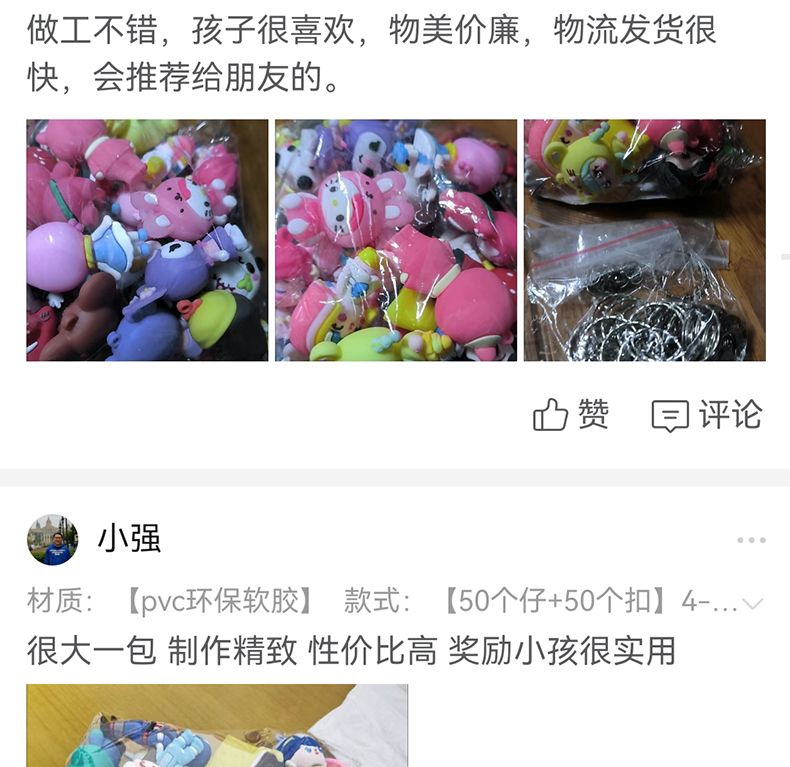
Task: Expand 小强's 材质 and 款式 details
Action: 753,602
